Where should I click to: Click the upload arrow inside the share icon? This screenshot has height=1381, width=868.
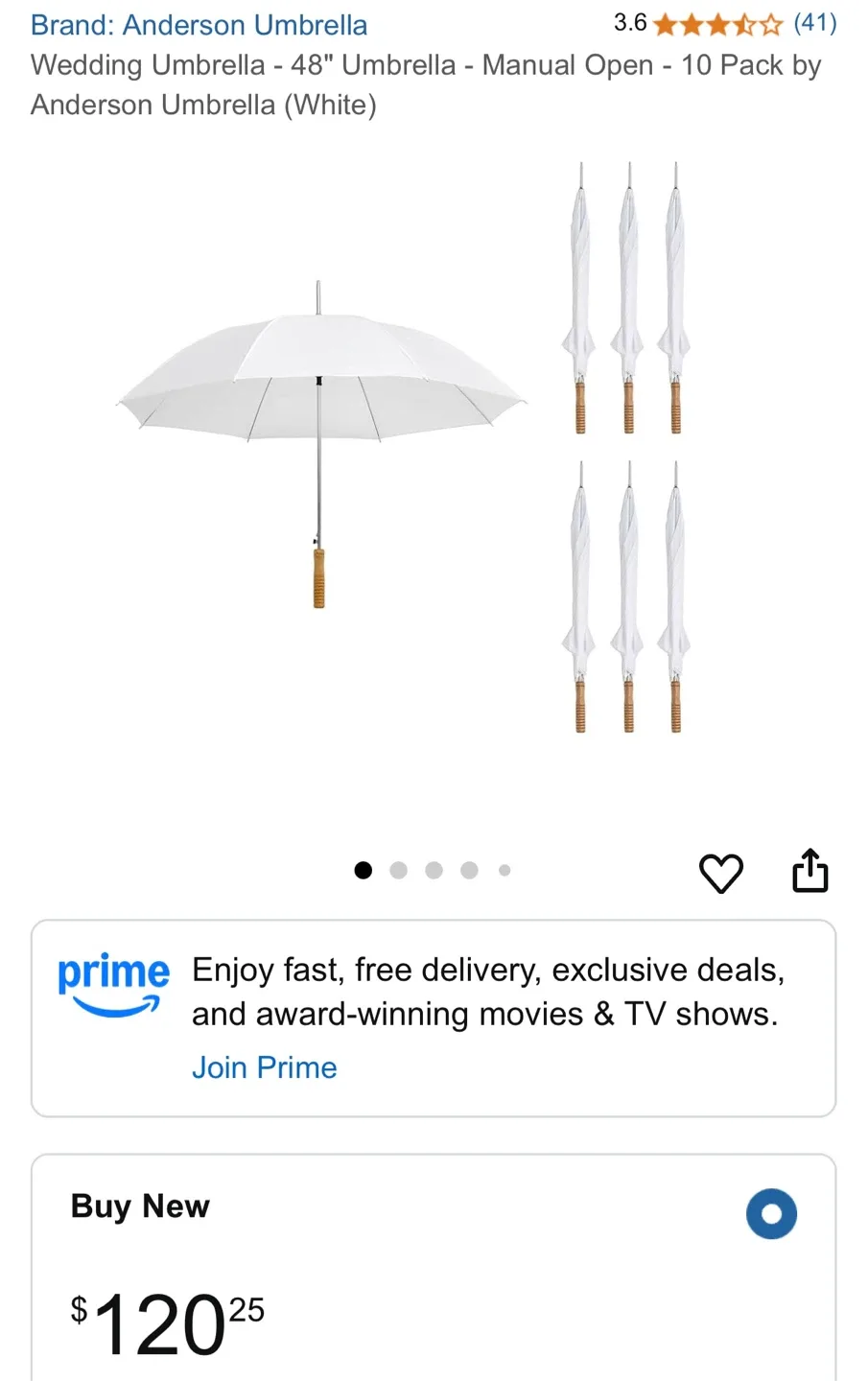809,863
